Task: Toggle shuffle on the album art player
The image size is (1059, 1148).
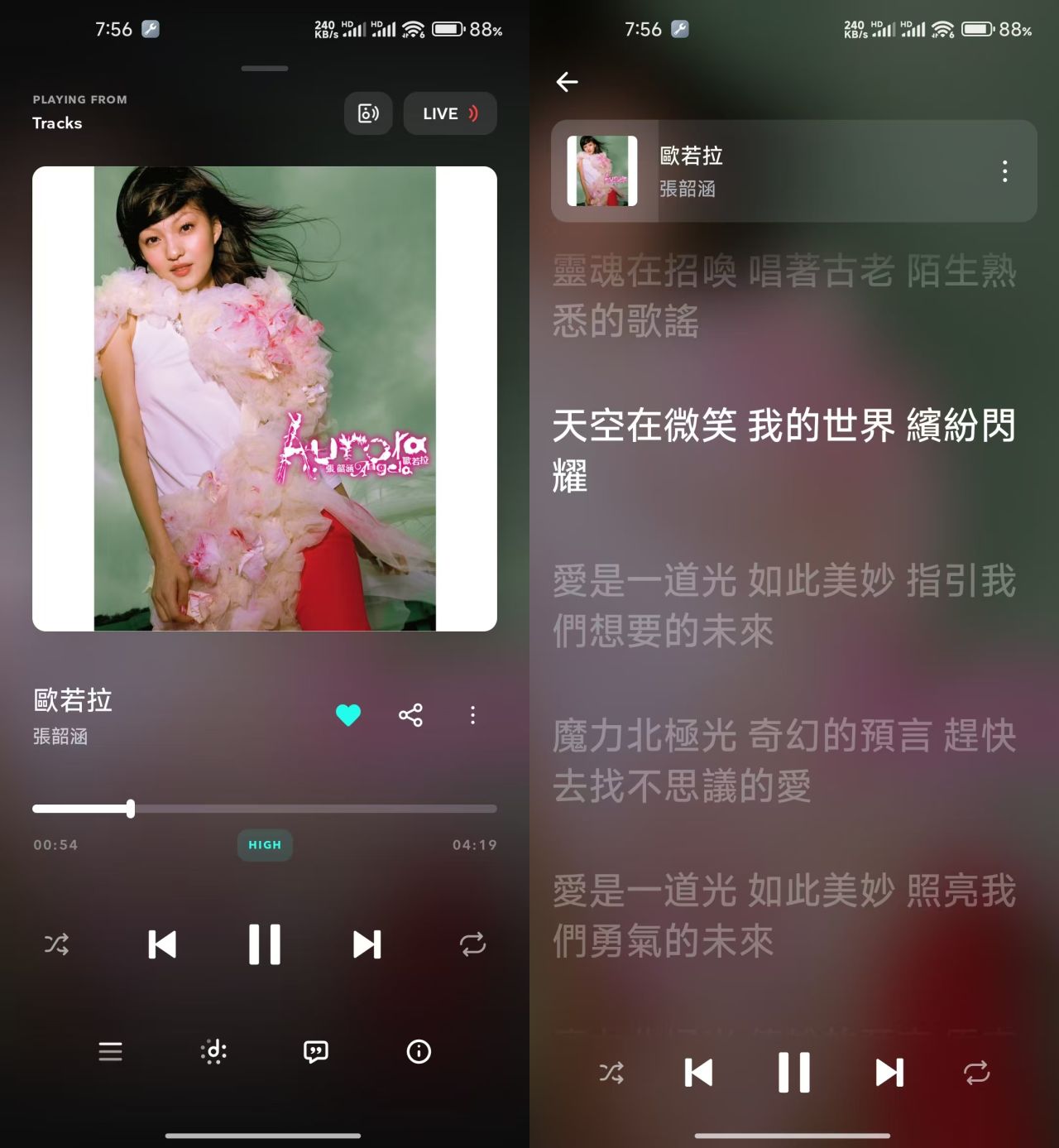Action: (56, 944)
